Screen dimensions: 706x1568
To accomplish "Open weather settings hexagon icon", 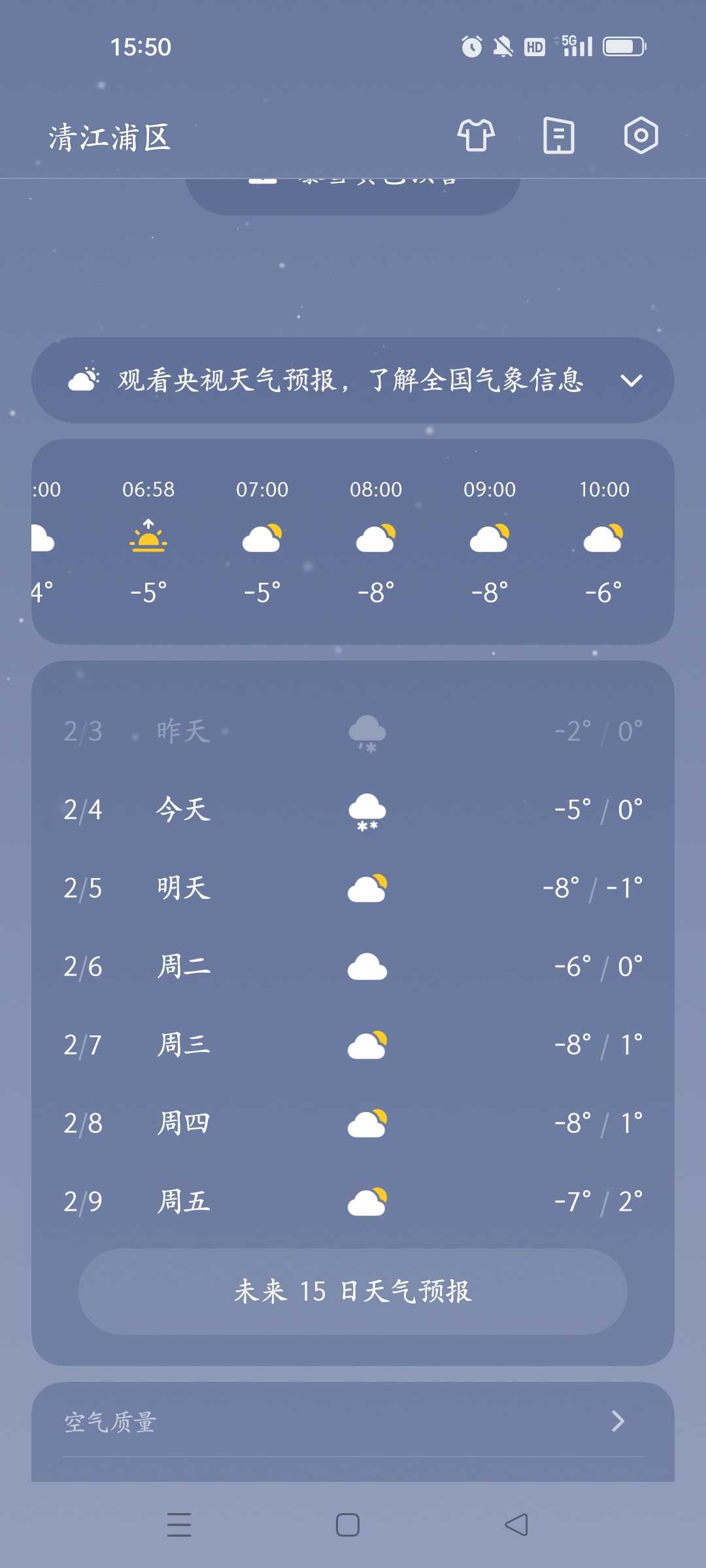I will (x=641, y=136).
